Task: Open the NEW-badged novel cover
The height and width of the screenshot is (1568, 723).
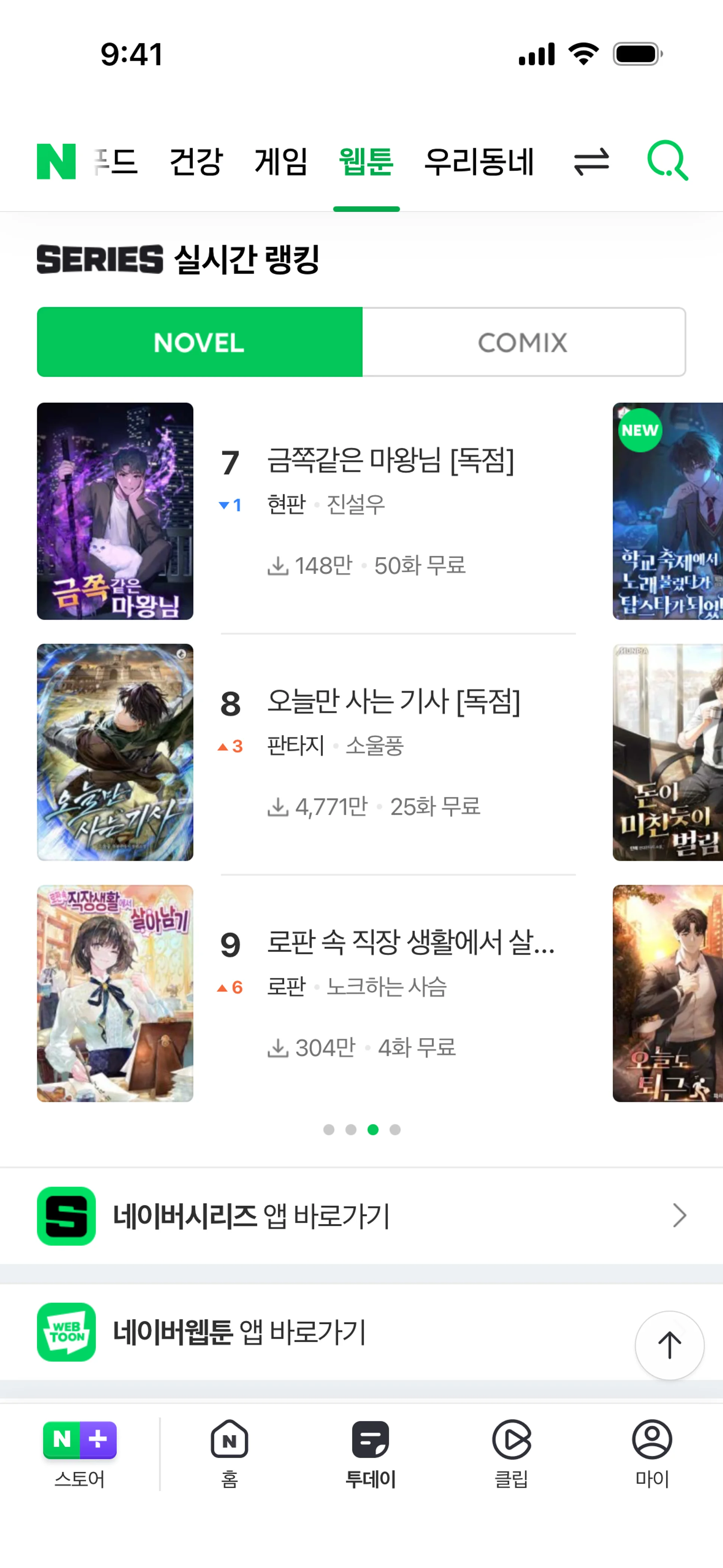Action: pyautogui.click(x=667, y=511)
